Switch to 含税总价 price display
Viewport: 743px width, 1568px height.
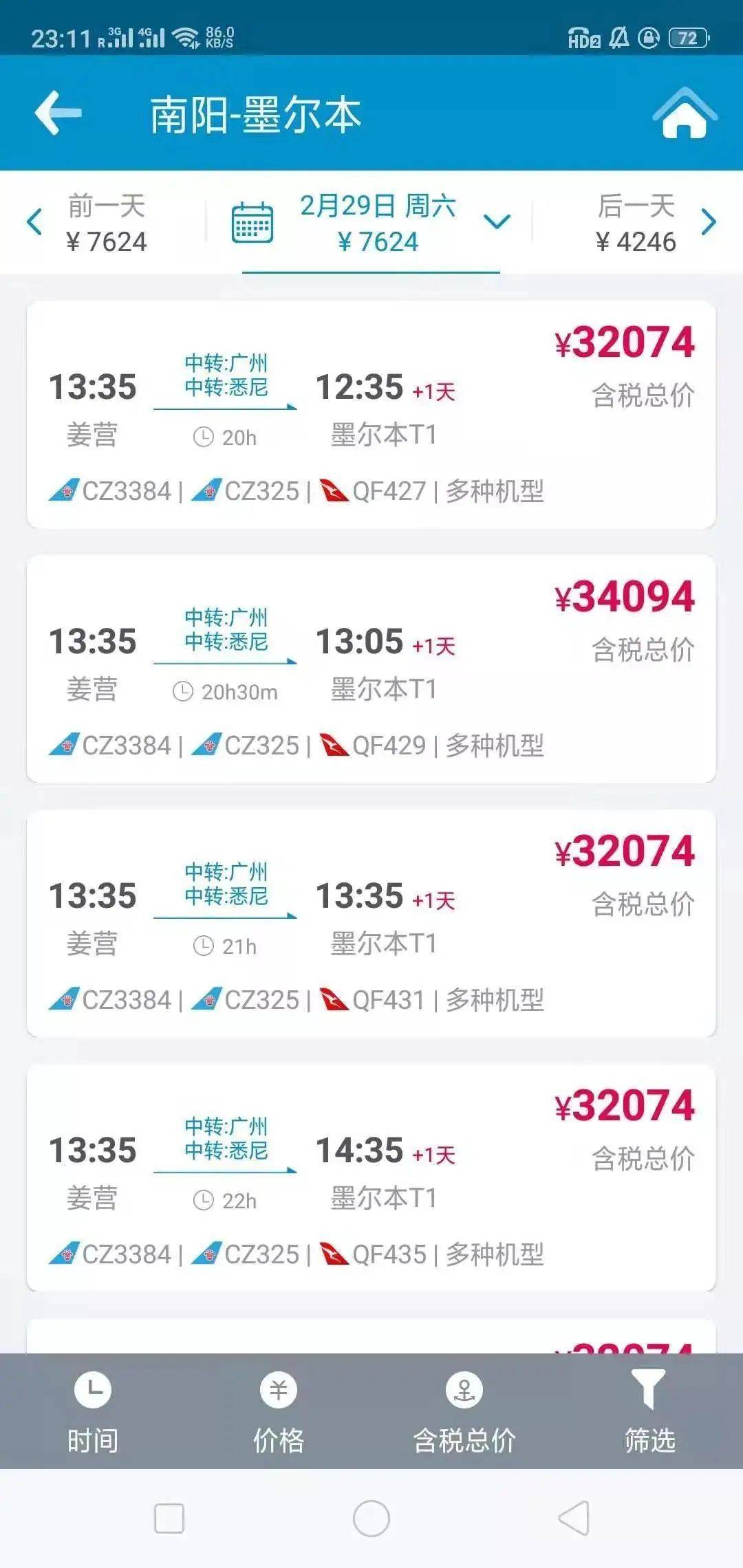(x=464, y=1411)
